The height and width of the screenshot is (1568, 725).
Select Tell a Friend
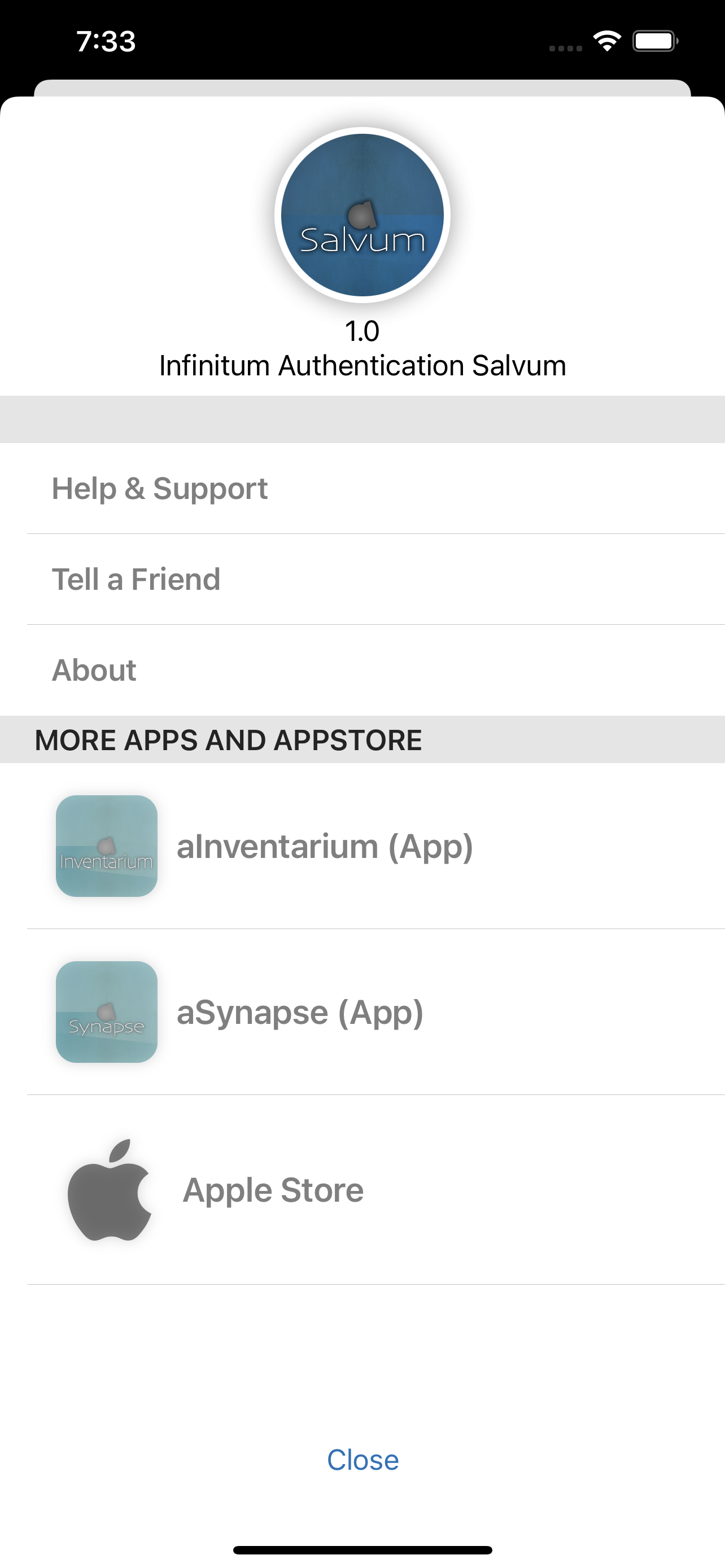(x=362, y=579)
